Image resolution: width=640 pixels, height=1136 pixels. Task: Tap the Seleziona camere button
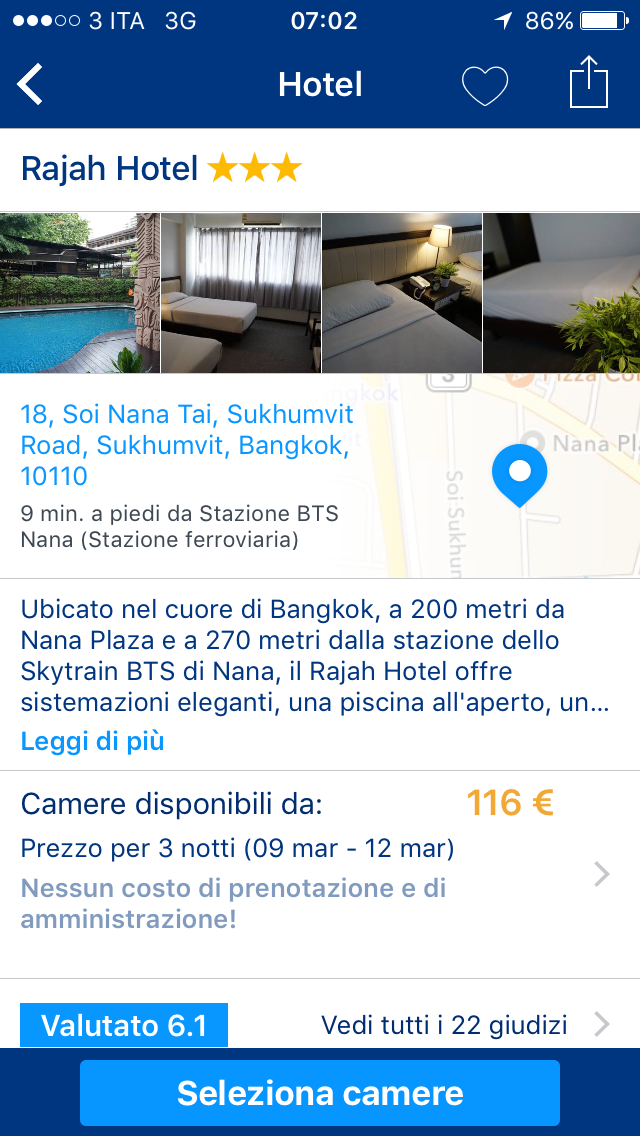320,1093
